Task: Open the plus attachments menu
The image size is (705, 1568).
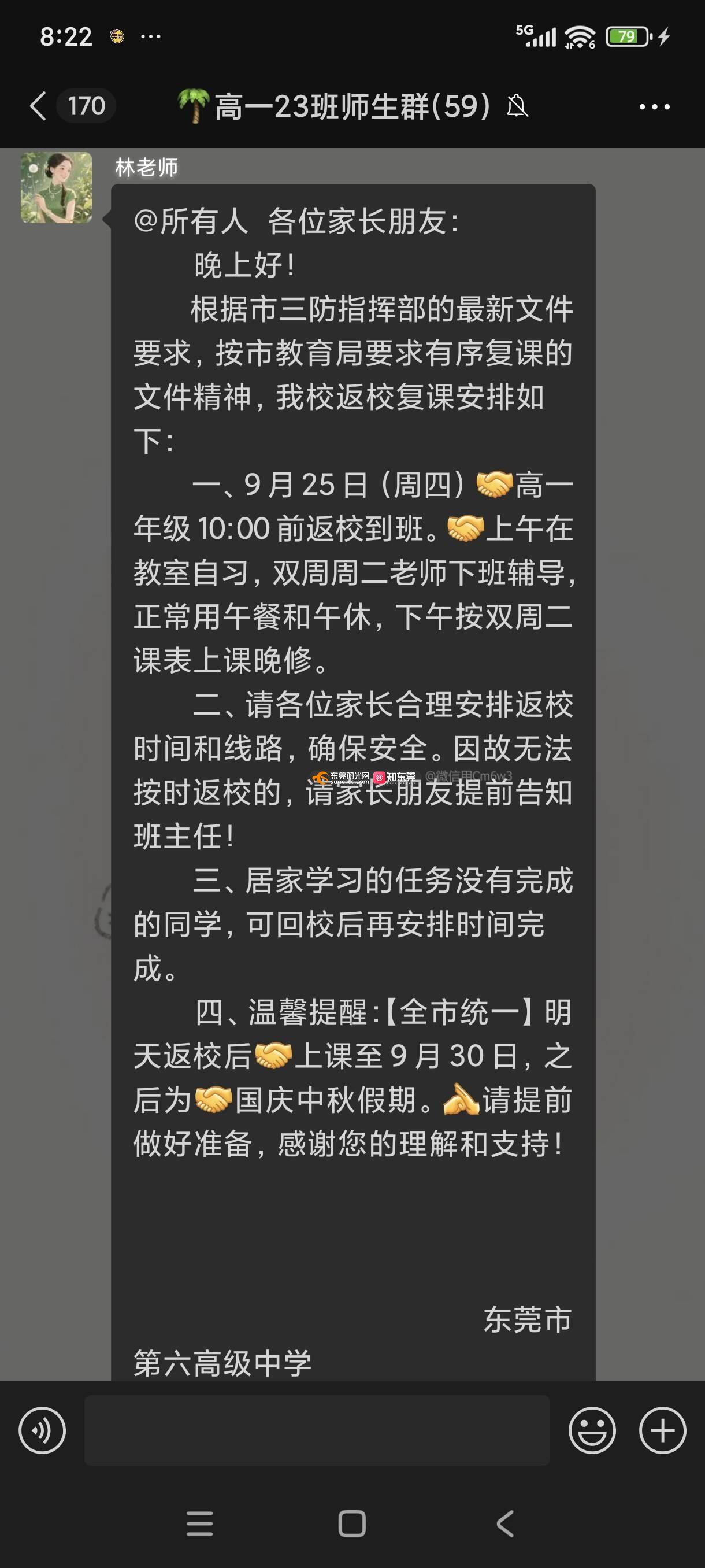Action: [662, 1430]
